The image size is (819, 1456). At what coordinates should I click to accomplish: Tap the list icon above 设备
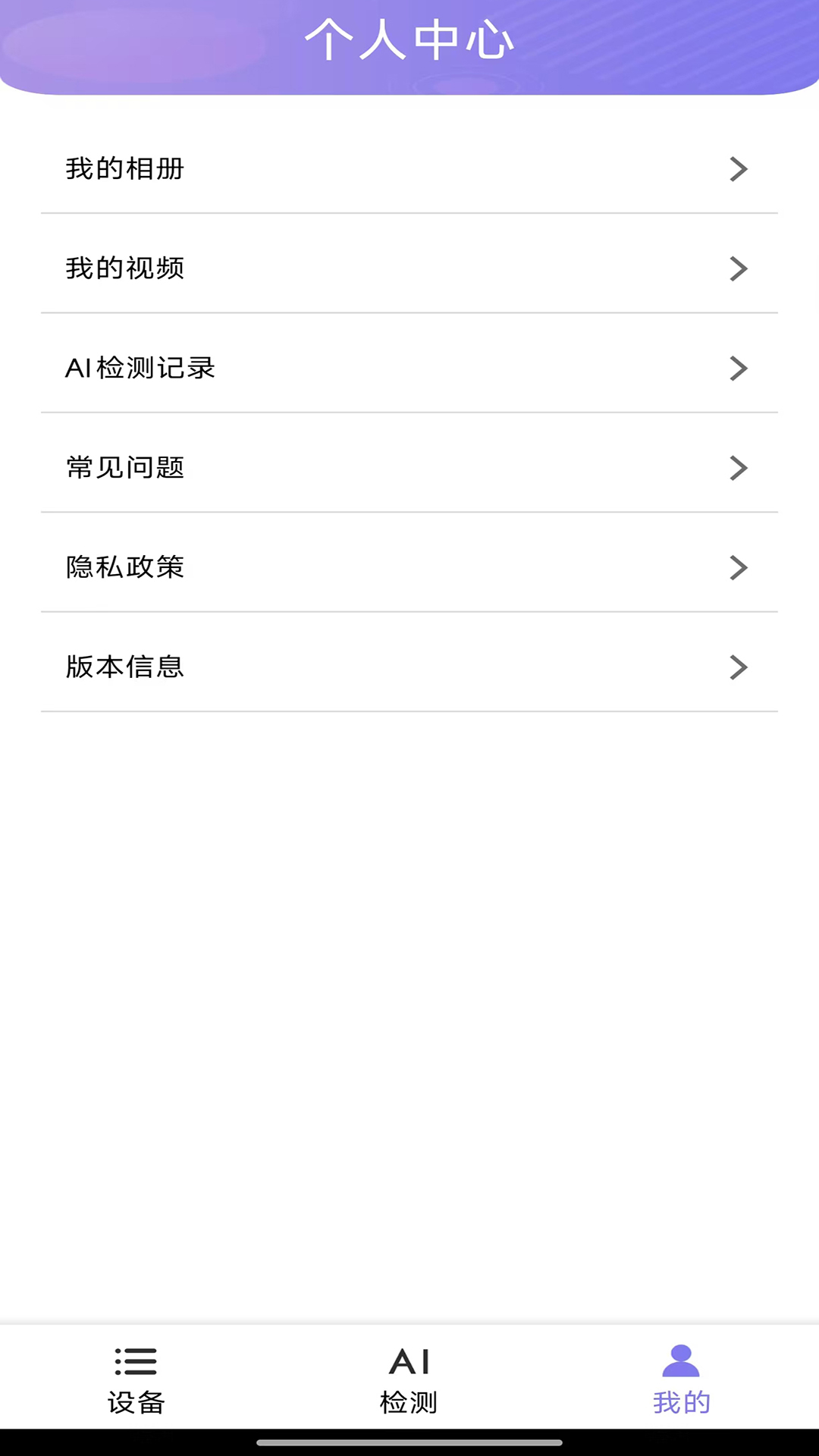click(136, 1363)
